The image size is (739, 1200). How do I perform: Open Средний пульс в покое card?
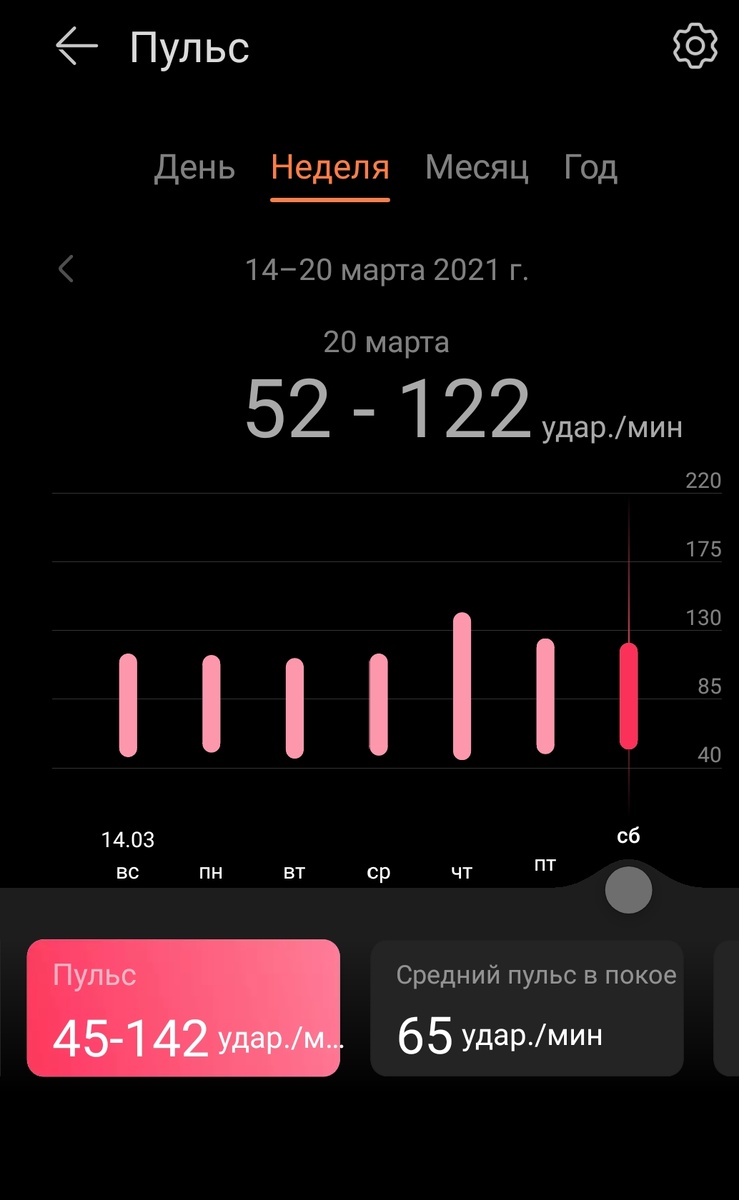(527, 1008)
